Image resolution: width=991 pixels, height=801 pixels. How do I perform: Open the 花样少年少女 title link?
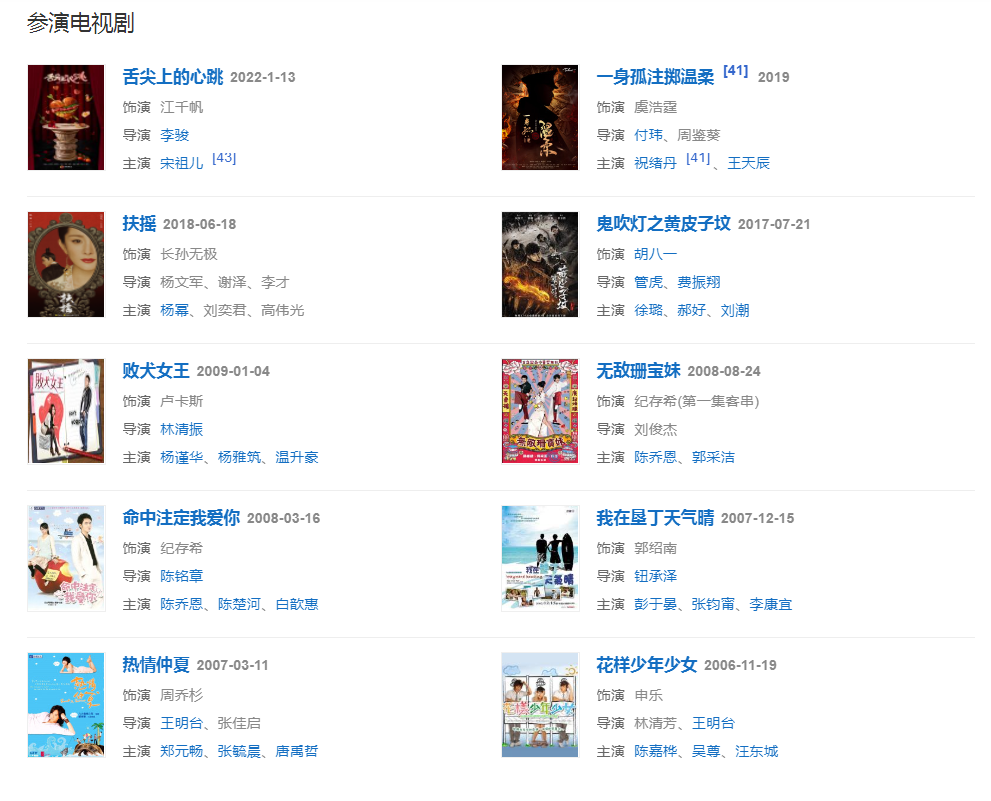pos(646,665)
